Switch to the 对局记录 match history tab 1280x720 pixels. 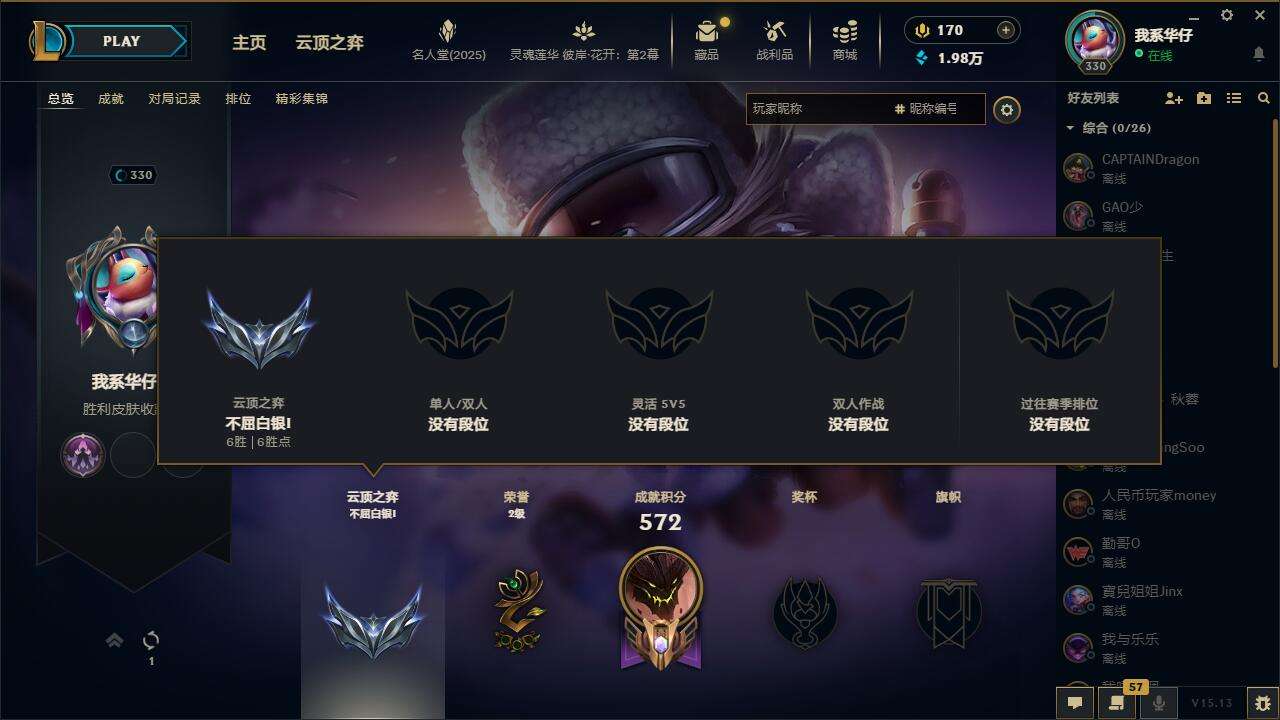pos(174,99)
